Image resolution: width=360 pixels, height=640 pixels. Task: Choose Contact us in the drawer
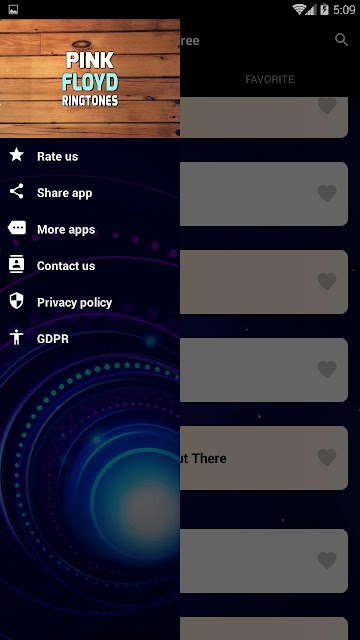coord(90,266)
